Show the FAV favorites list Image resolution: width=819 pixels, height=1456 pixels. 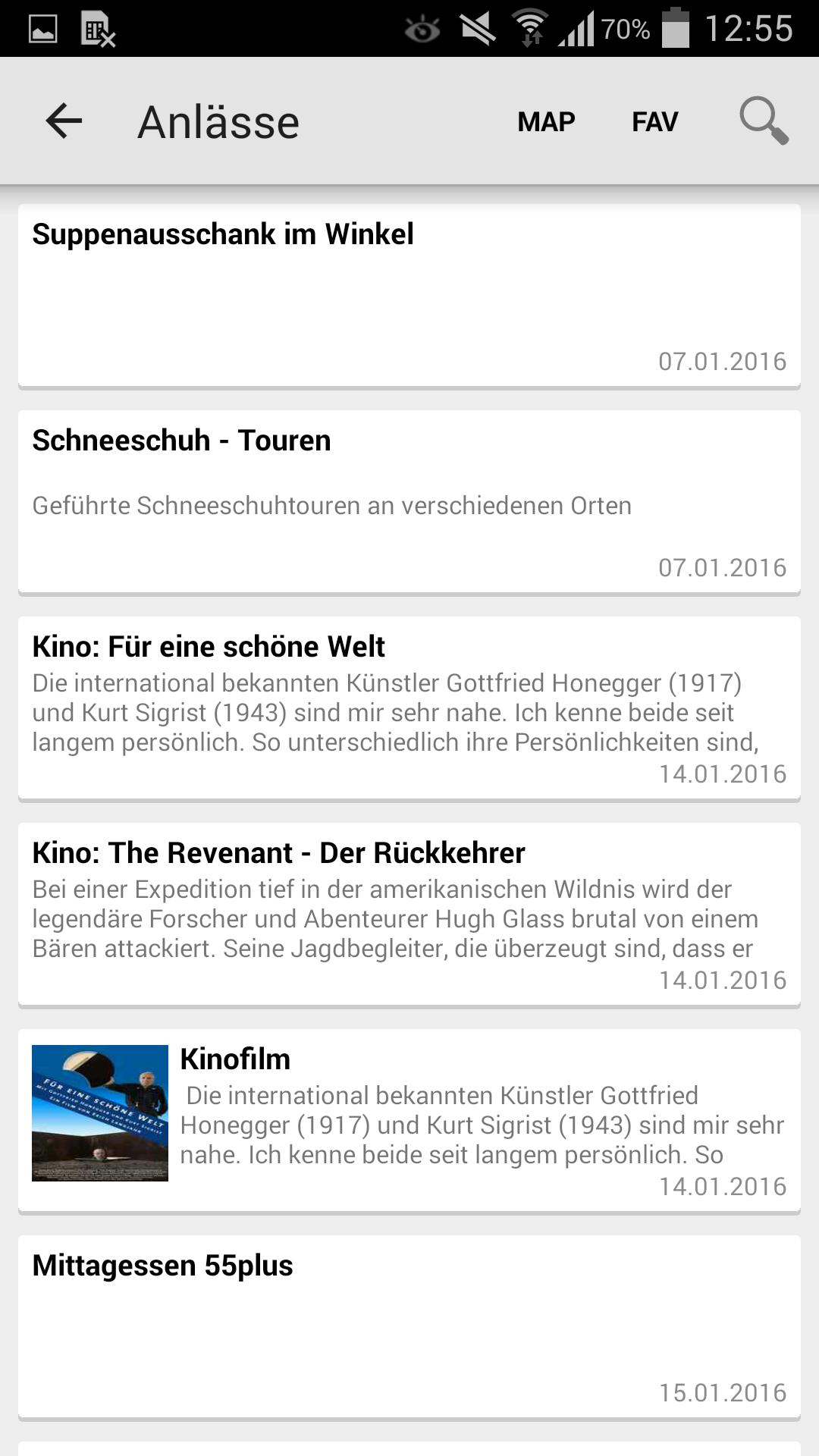(x=654, y=121)
